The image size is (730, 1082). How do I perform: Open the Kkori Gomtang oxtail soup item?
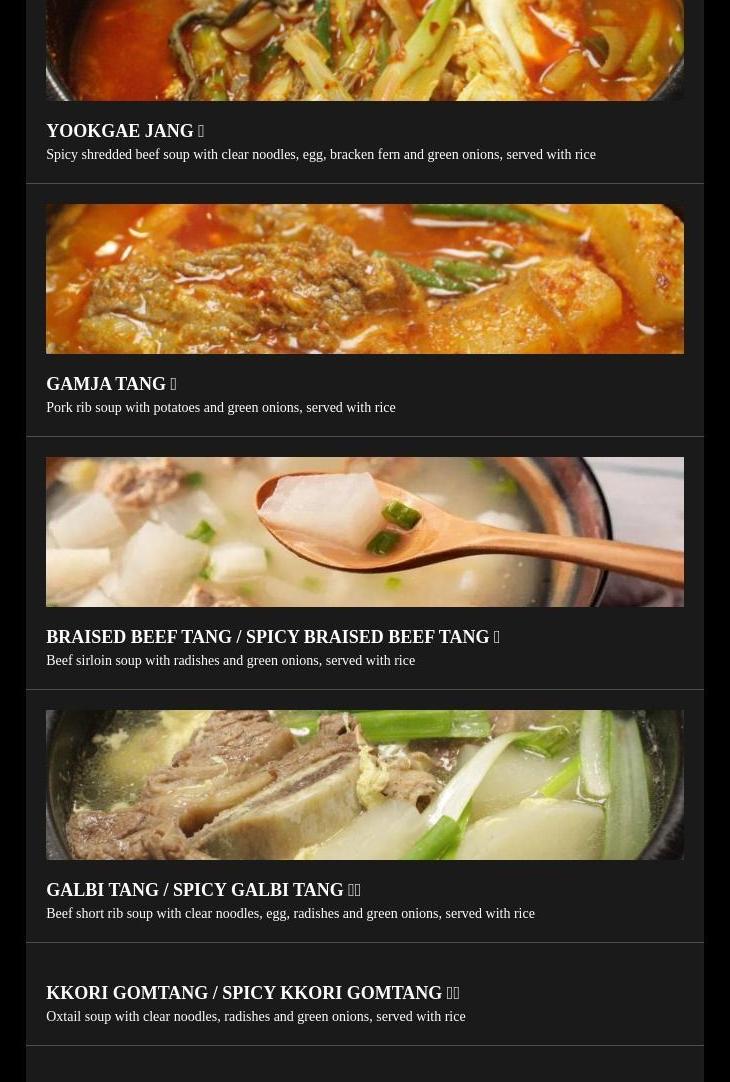[x=252, y=993]
